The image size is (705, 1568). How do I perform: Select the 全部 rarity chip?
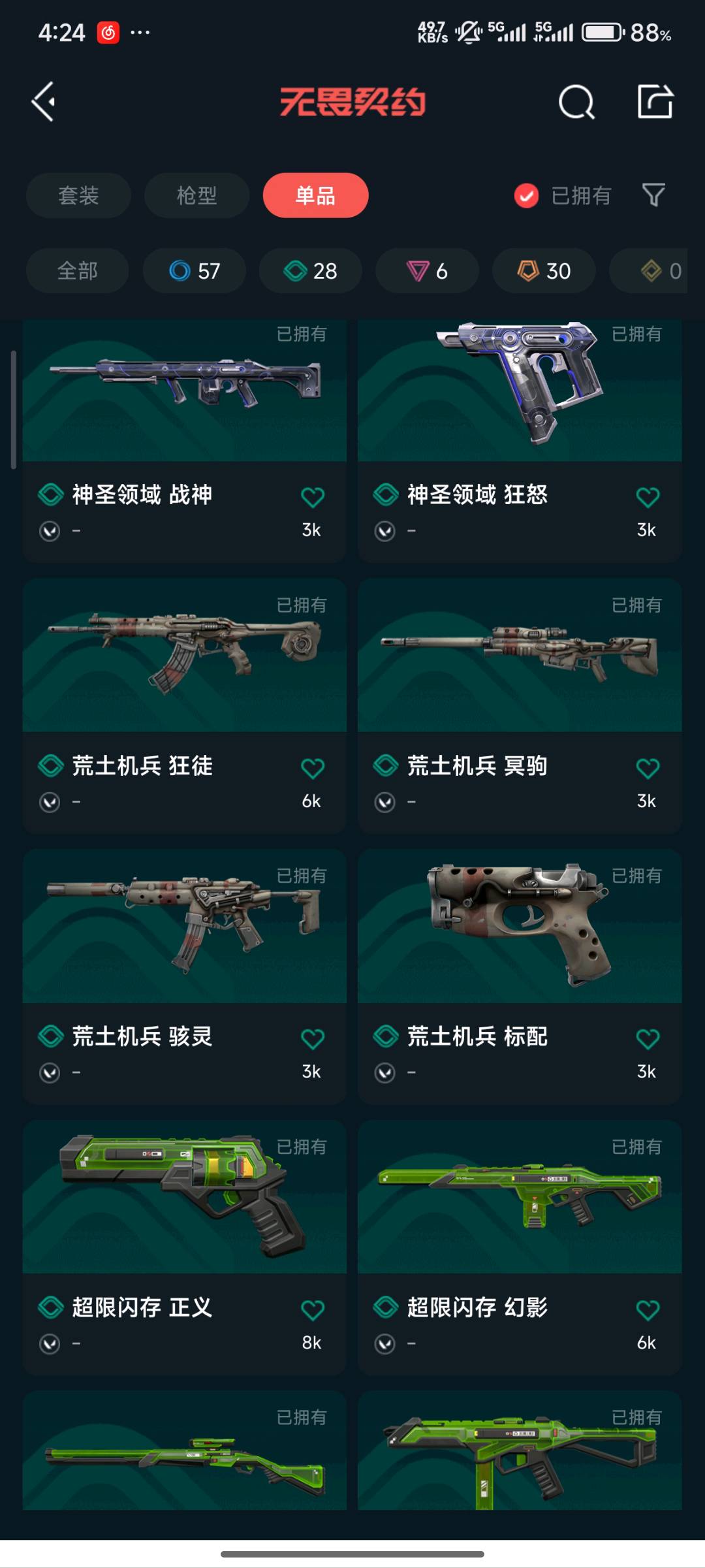point(77,270)
